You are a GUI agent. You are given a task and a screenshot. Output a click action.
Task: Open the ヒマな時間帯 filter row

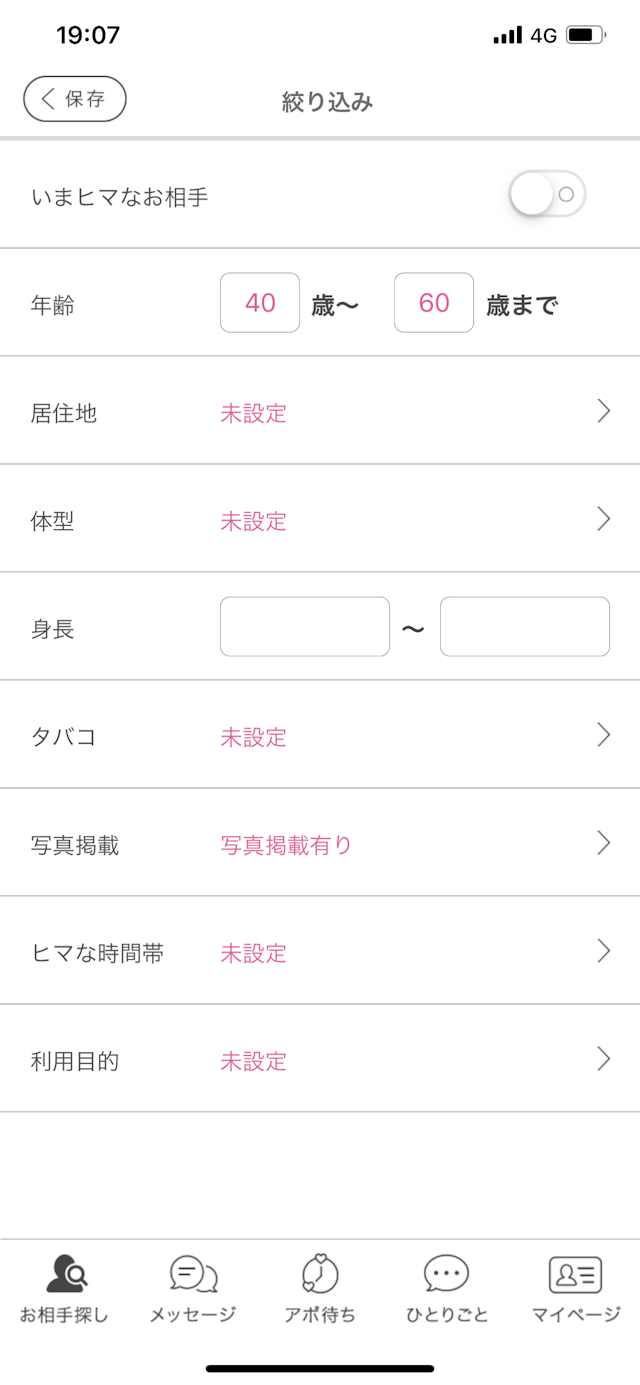320,951
